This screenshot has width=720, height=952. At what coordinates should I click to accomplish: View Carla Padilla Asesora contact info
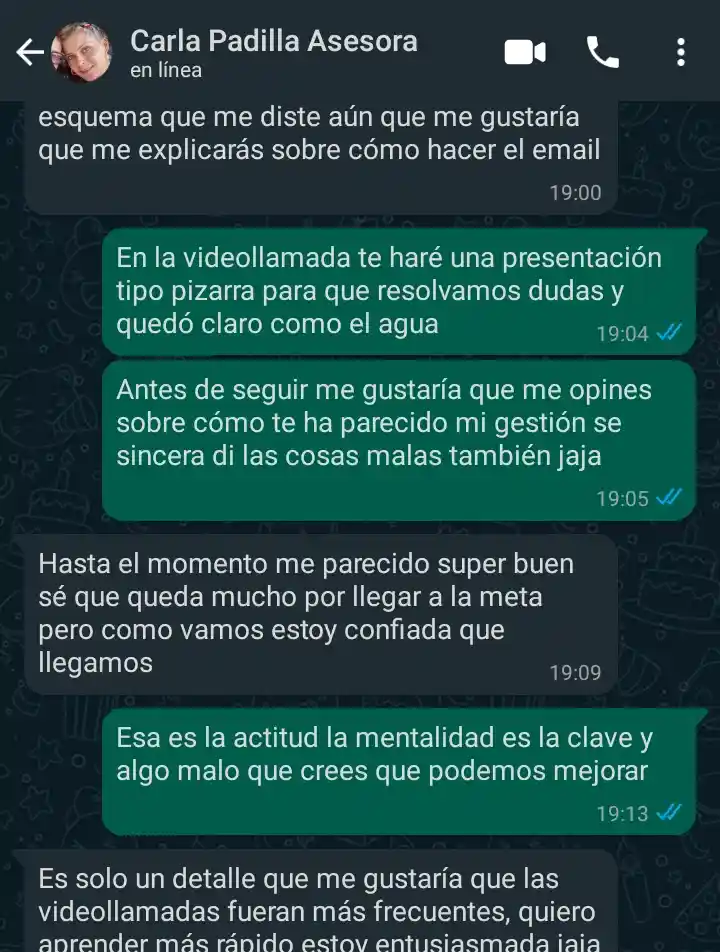[x=273, y=52]
